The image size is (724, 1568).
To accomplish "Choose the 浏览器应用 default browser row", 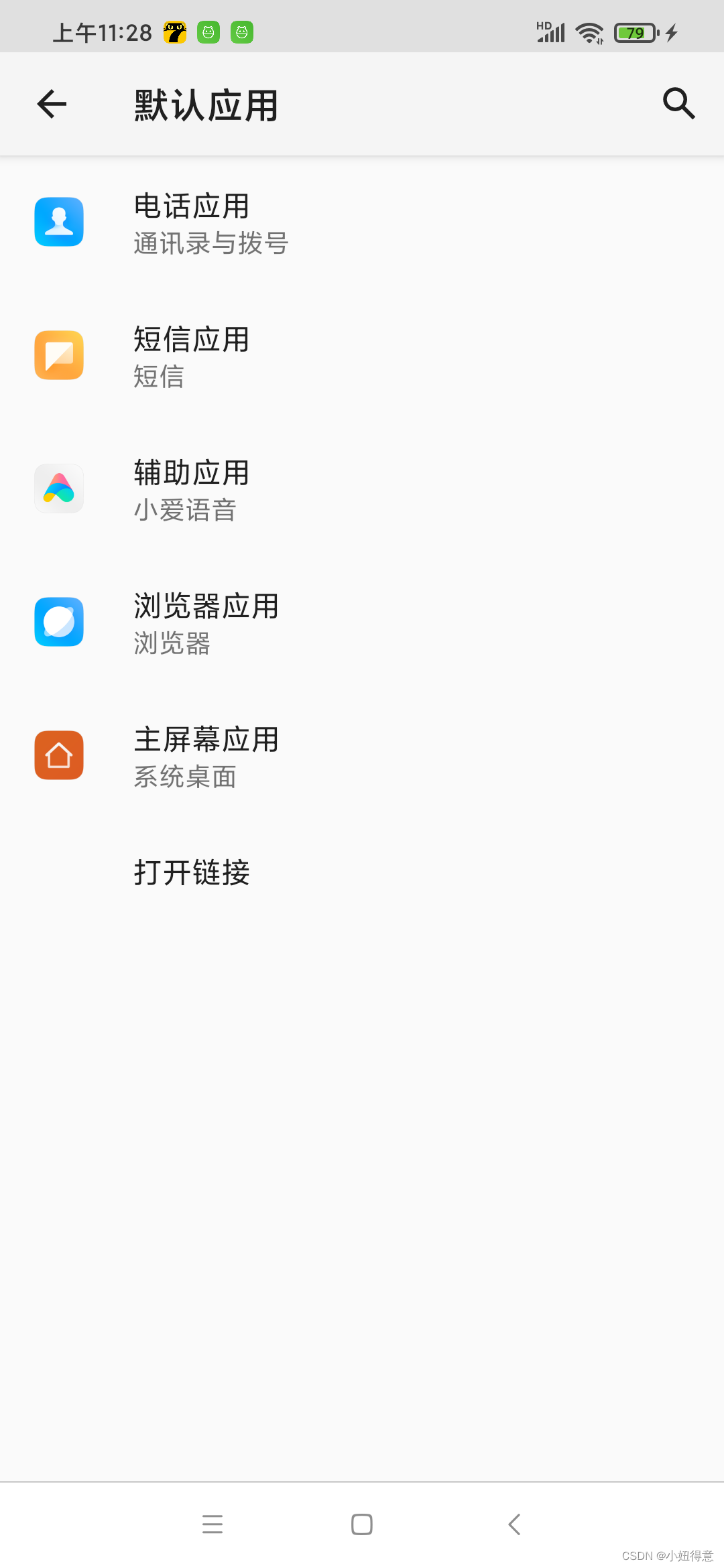I will tap(362, 623).
